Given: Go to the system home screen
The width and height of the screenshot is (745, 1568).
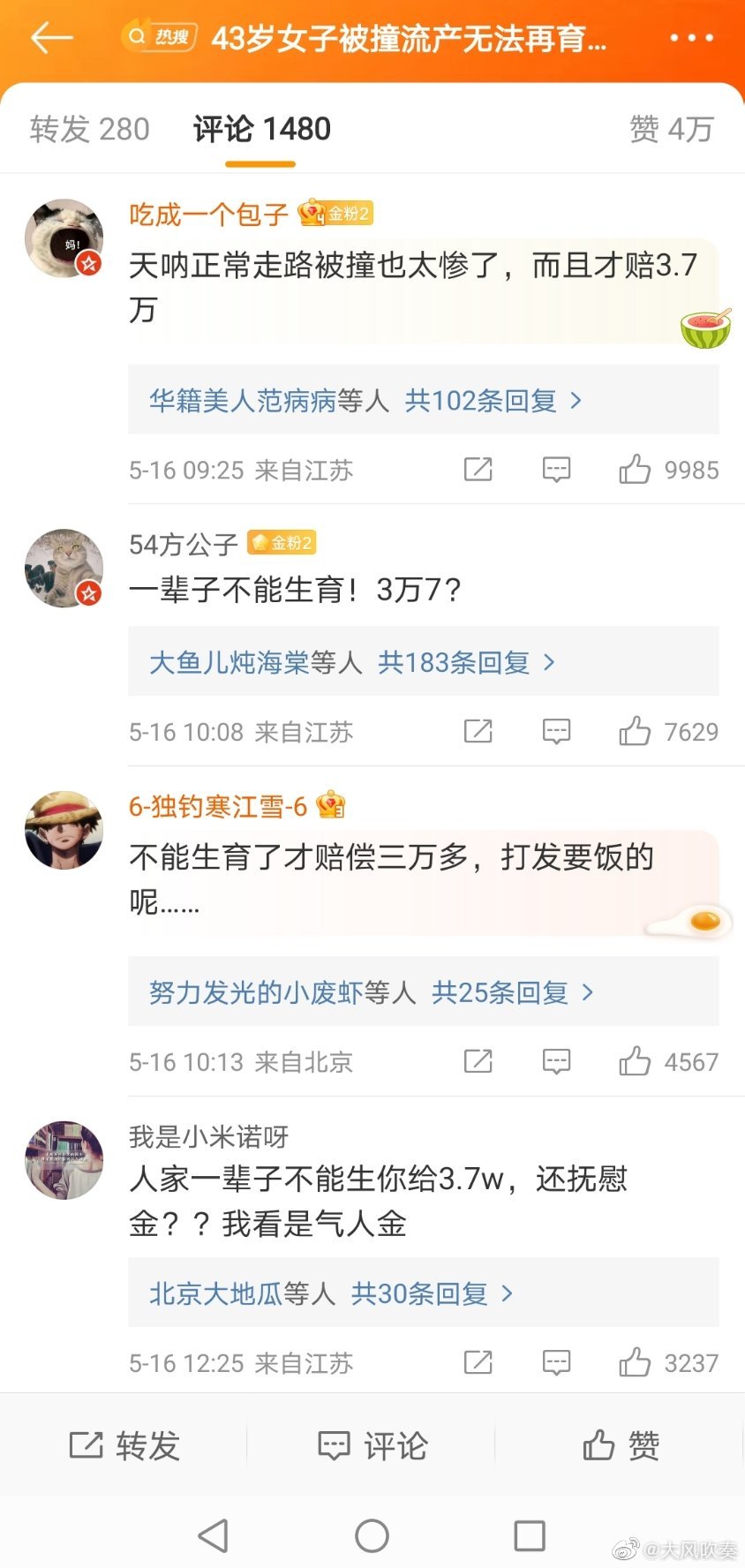Looking at the screenshot, I should click(372, 1536).
